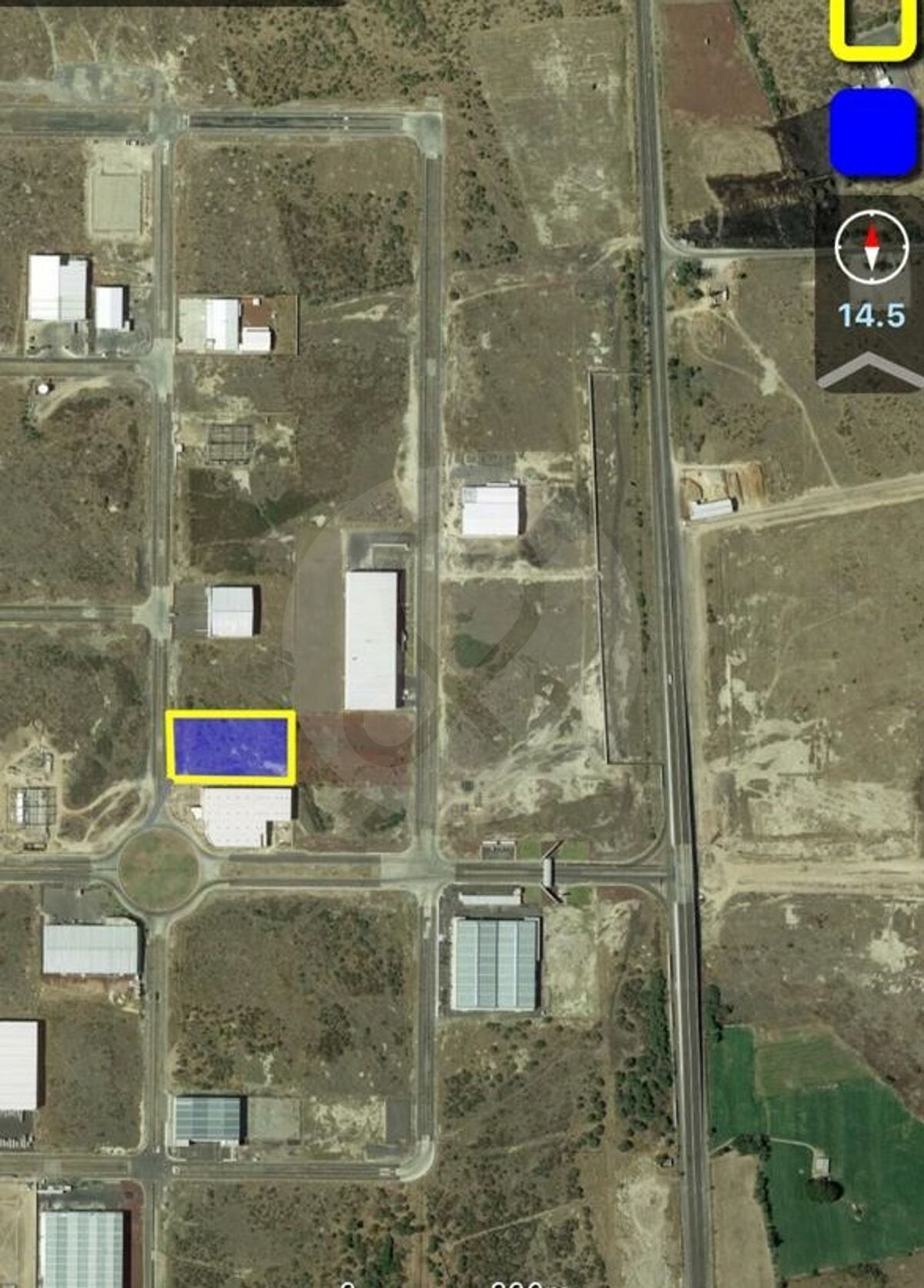Screen dimensions: 924x1288
Task: Select the blue highlighted land parcel
Action: click(231, 746)
